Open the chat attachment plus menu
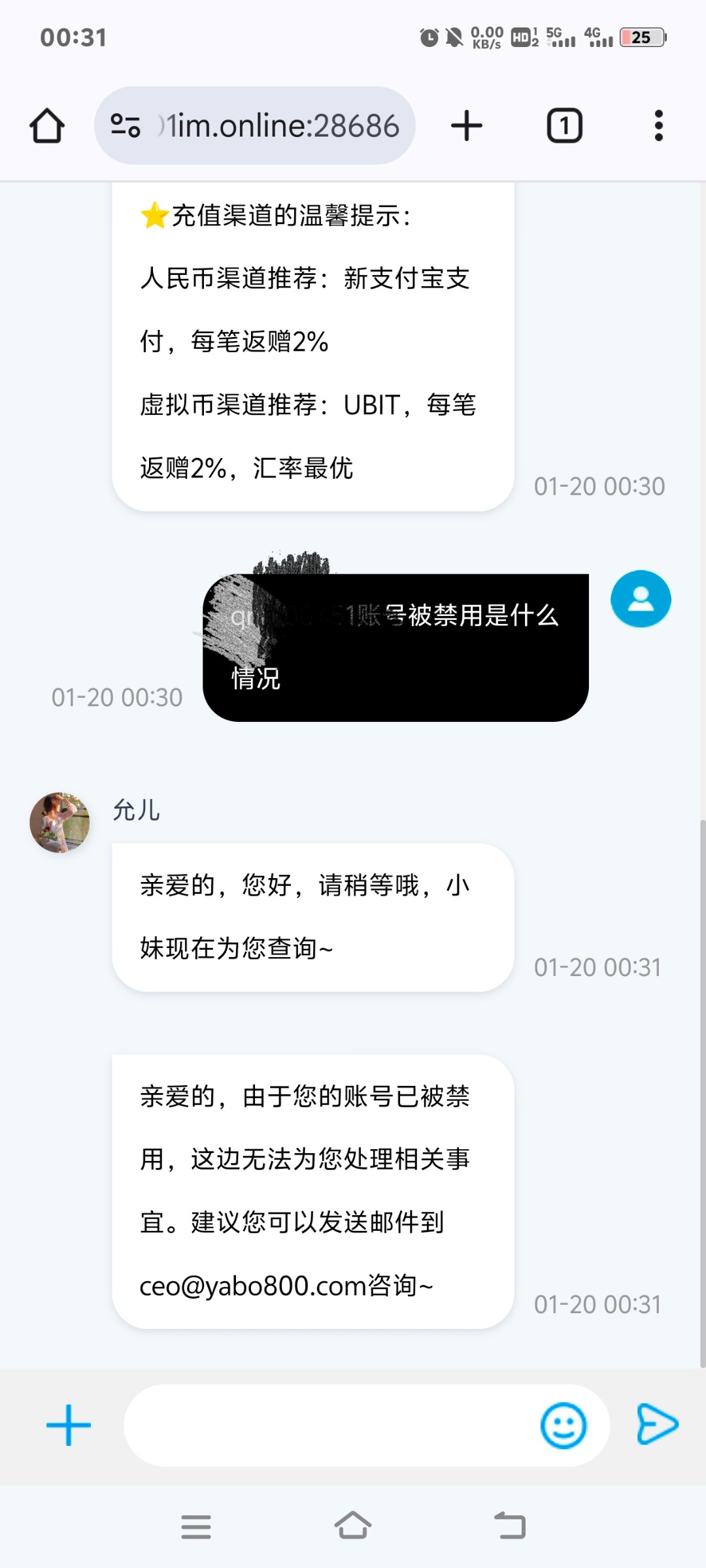706x1568 pixels. 69,1425
